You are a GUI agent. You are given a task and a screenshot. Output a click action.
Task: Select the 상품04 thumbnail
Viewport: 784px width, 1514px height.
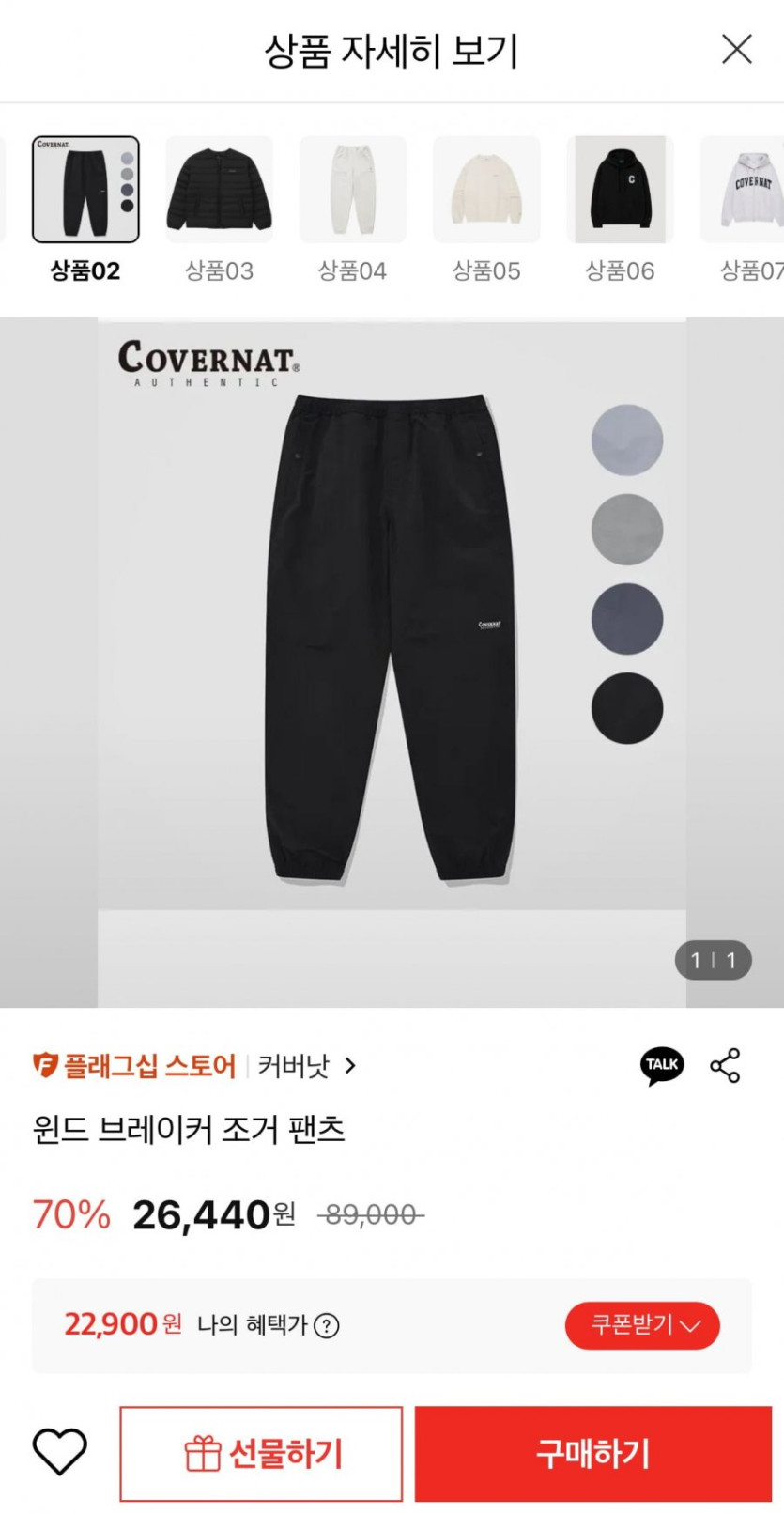352,190
